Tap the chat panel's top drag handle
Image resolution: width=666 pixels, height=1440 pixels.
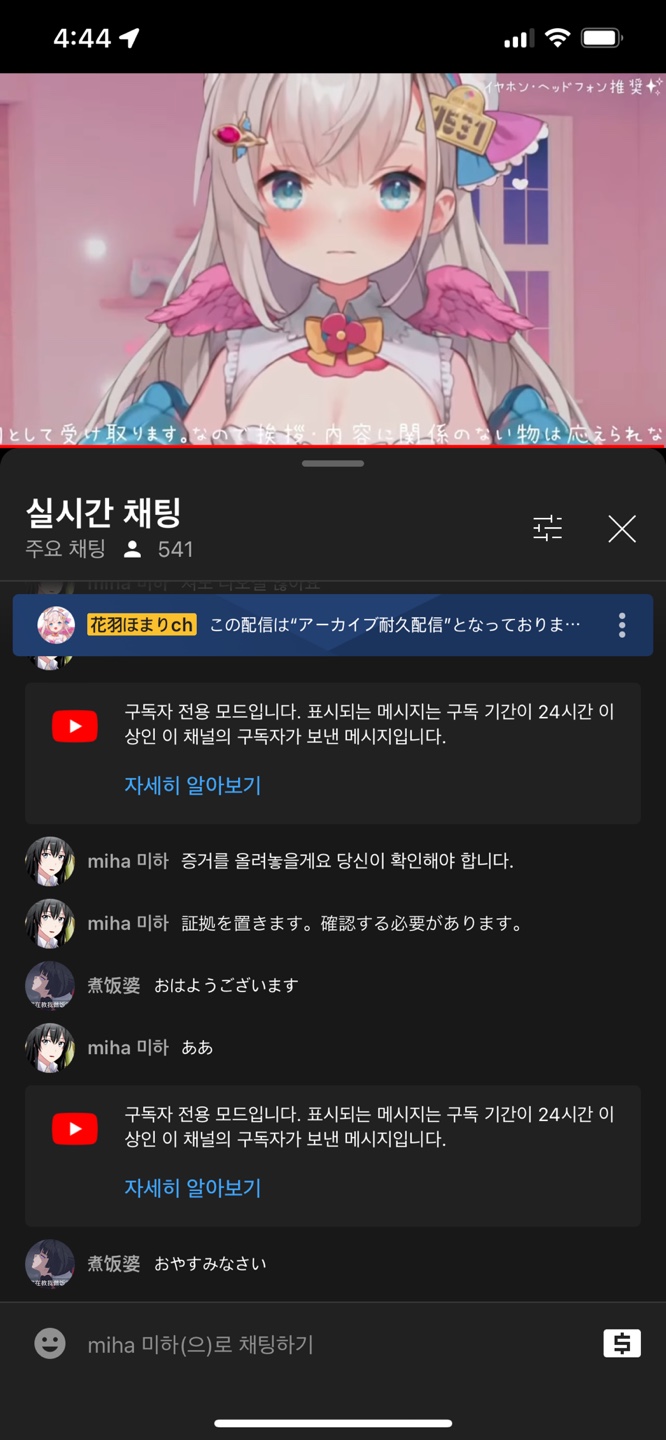333,463
